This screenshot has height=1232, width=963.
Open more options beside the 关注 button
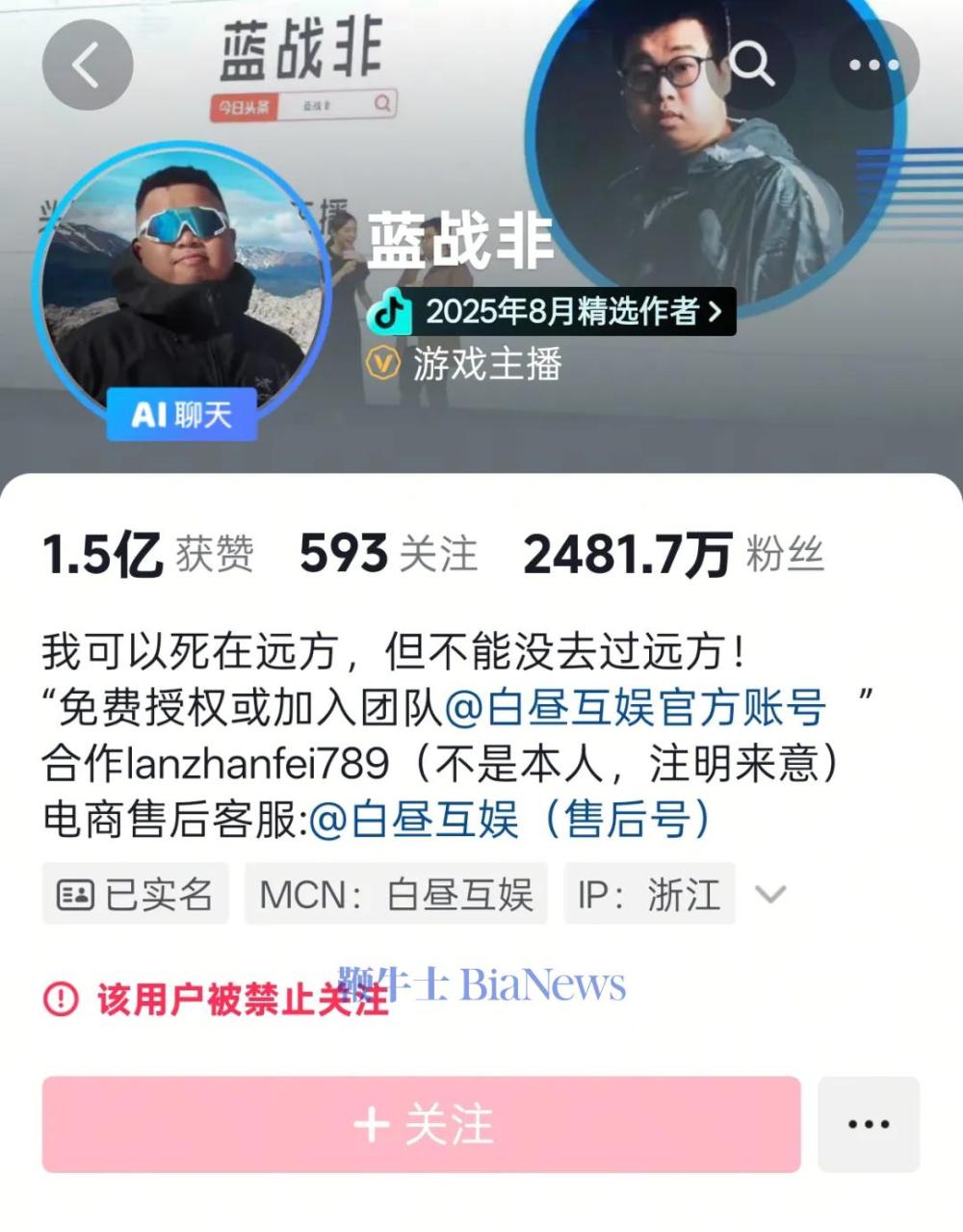coord(869,1124)
